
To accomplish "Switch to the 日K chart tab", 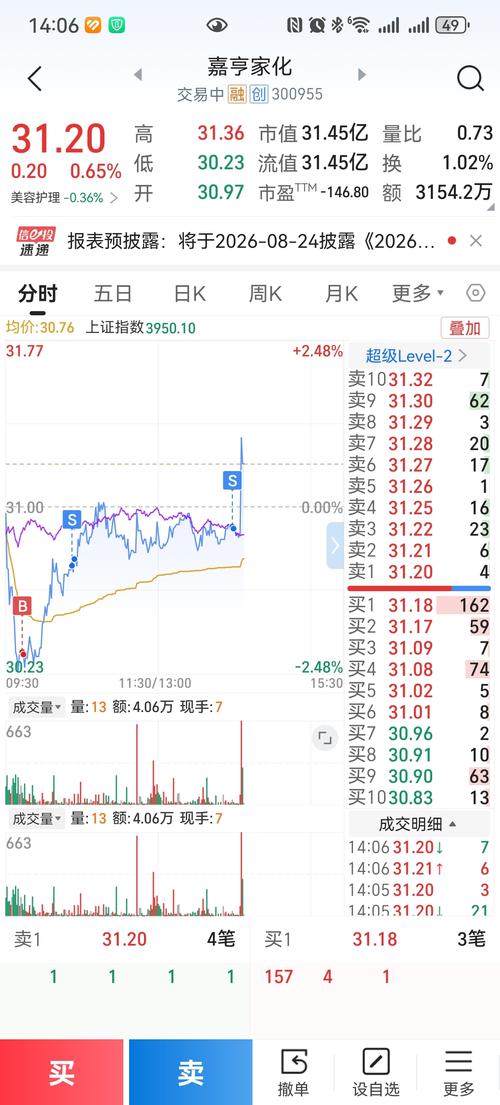I will 189,293.
